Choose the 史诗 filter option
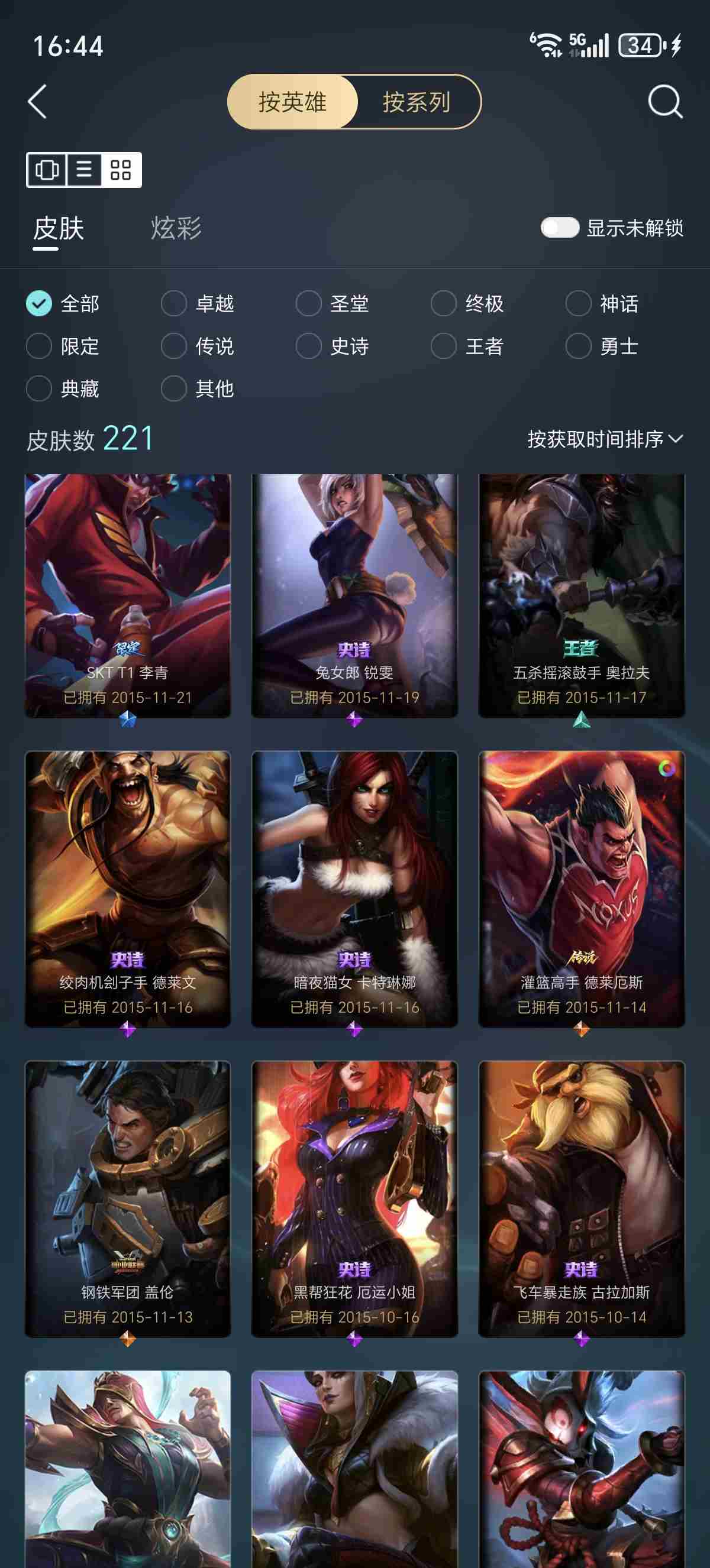Screen dimensions: 710x1568 pyautogui.click(x=309, y=346)
